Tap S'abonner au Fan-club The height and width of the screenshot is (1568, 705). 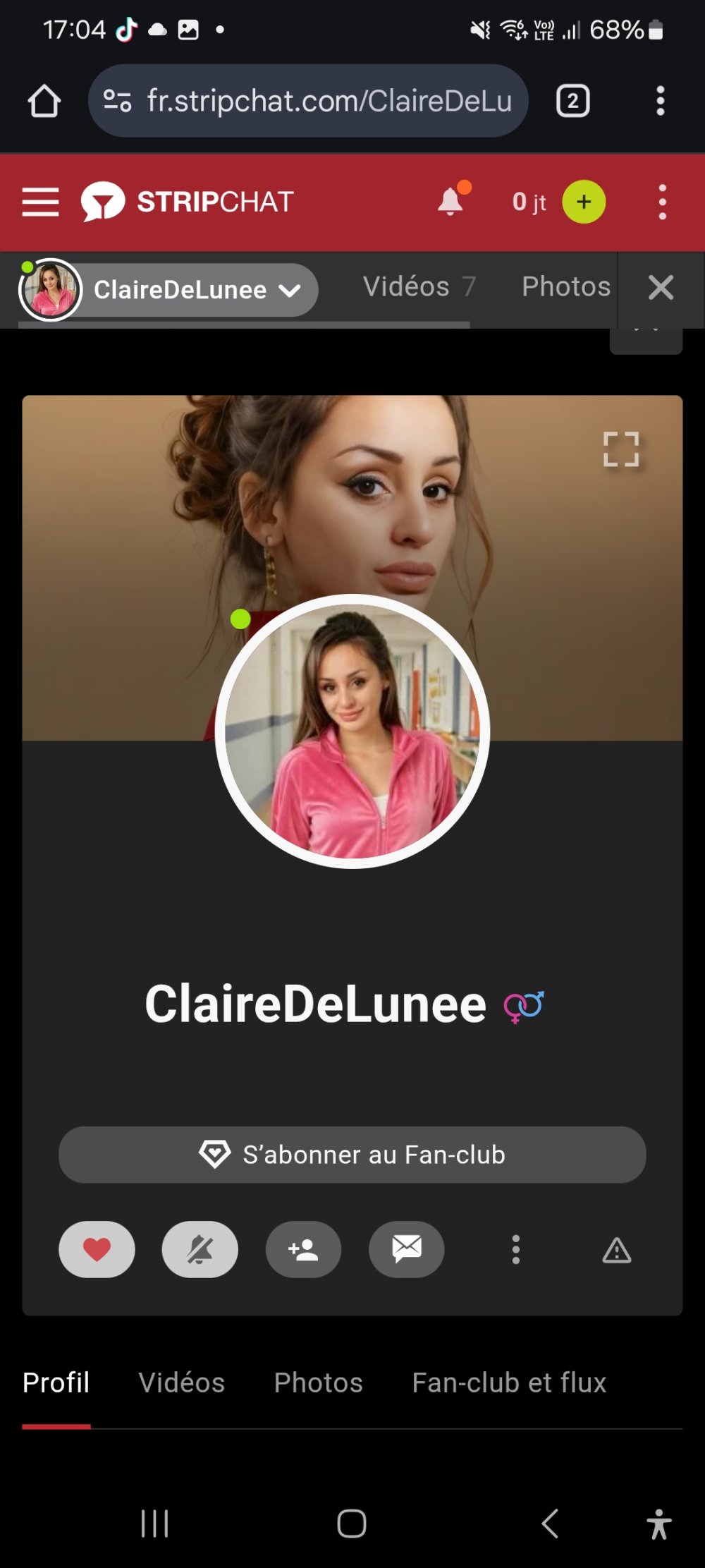pyautogui.click(x=352, y=1155)
